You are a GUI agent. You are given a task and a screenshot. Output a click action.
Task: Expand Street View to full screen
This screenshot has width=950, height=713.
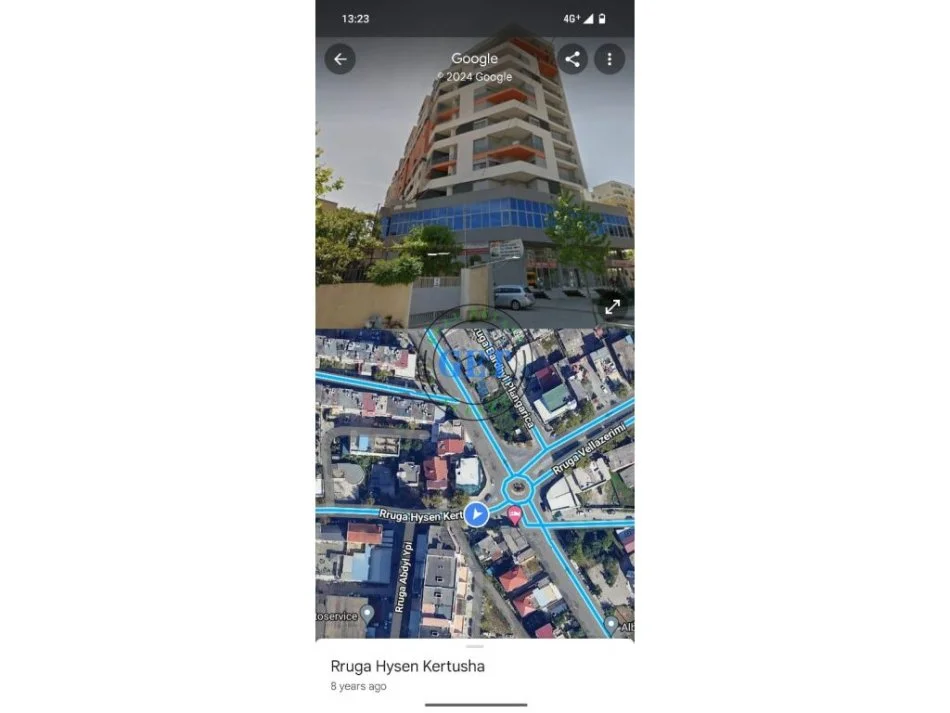pos(612,306)
